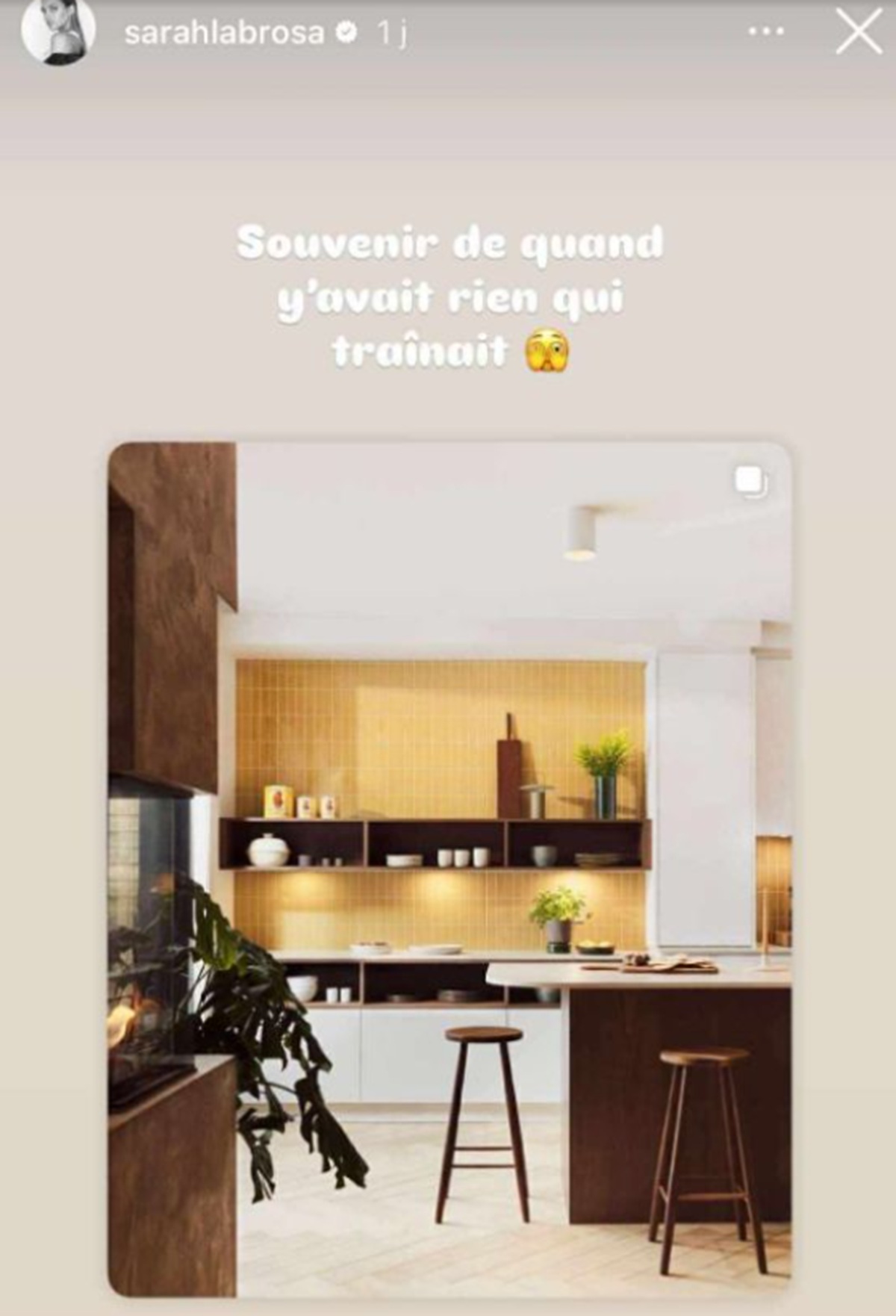Screen dimensions: 896x1316
Task: Close the story viewer
Action: [859, 33]
